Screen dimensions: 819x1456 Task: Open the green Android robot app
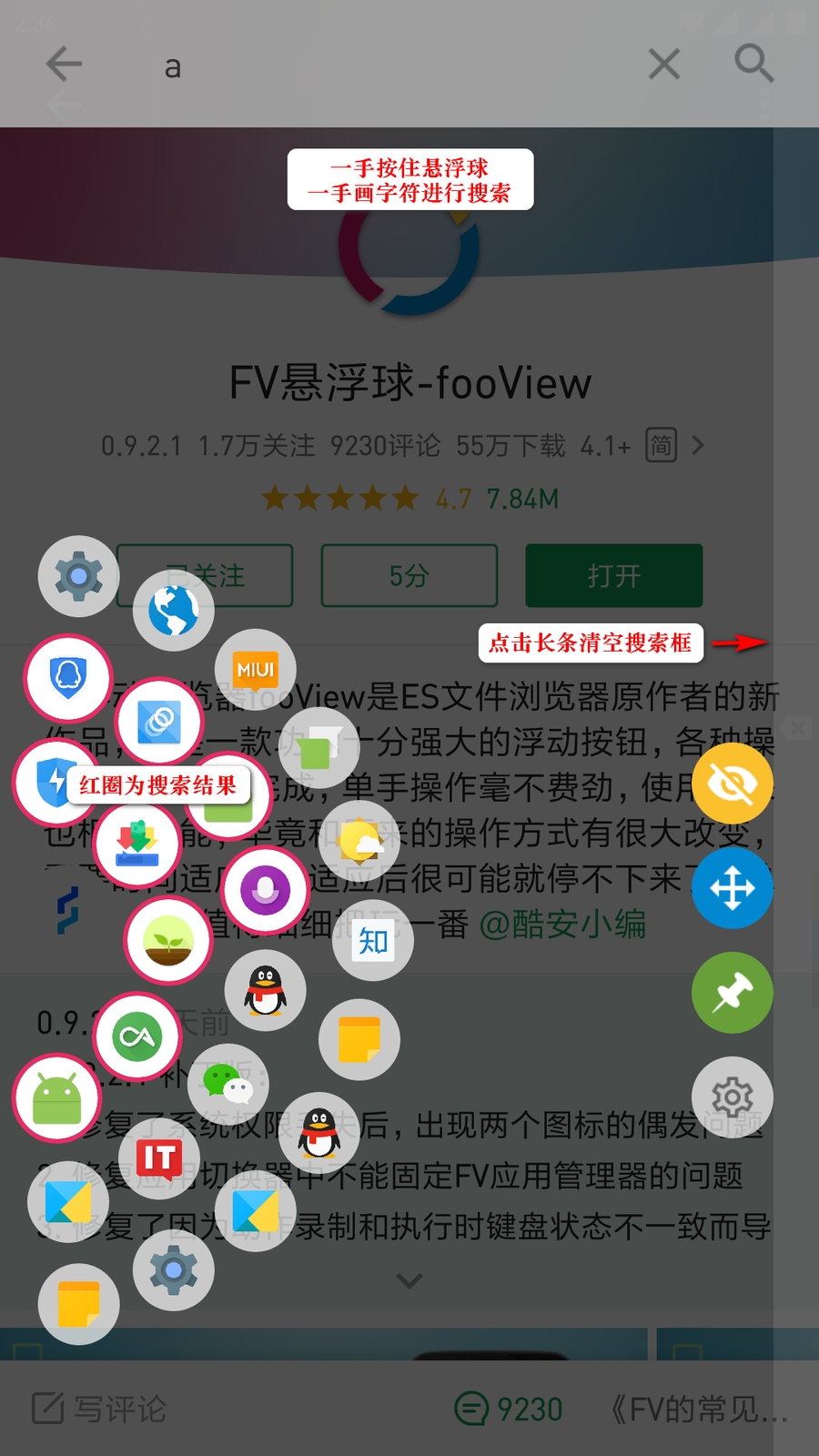(x=57, y=1098)
